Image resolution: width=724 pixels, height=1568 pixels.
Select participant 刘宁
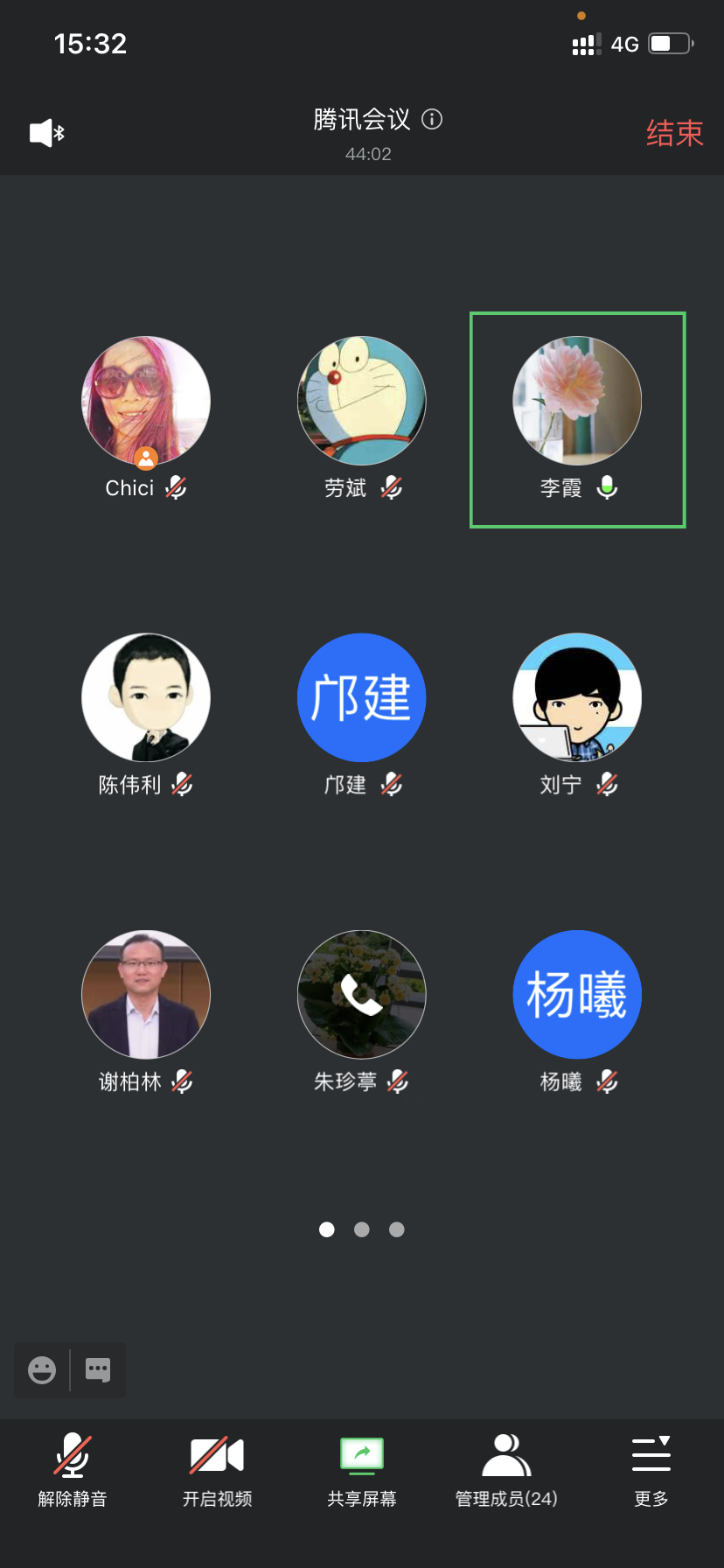pos(577,697)
